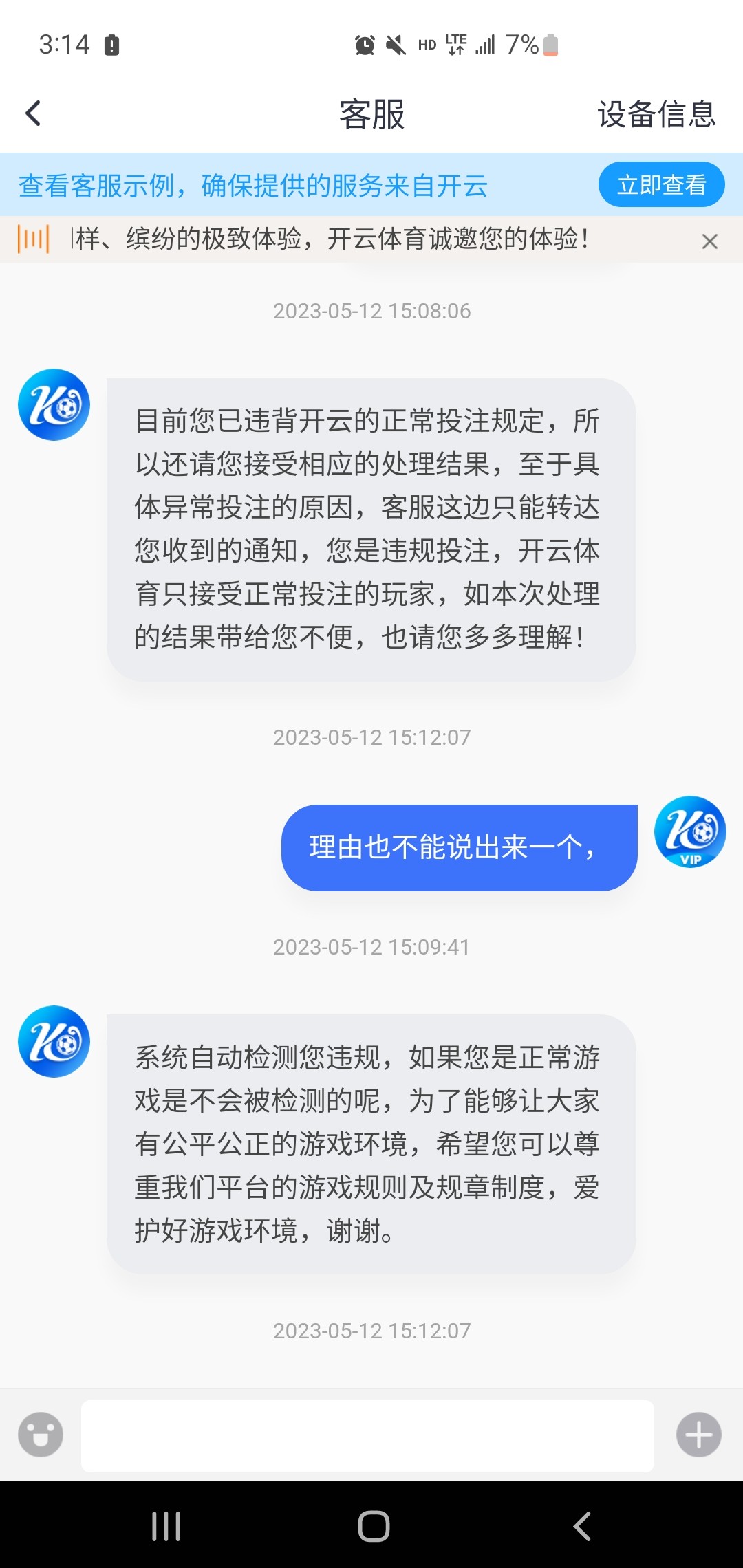Select the 客服 title header

click(371, 116)
